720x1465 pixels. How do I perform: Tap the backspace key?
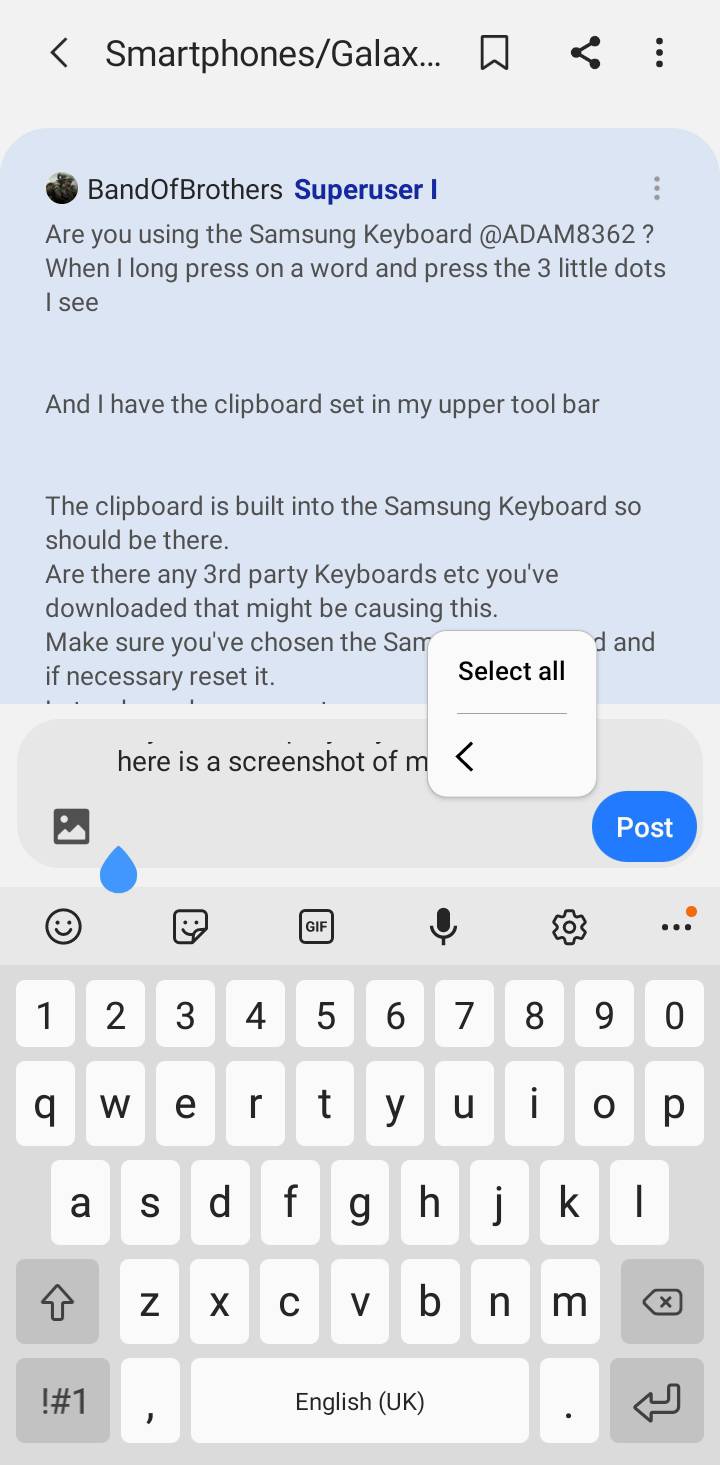click(661, 1301)
